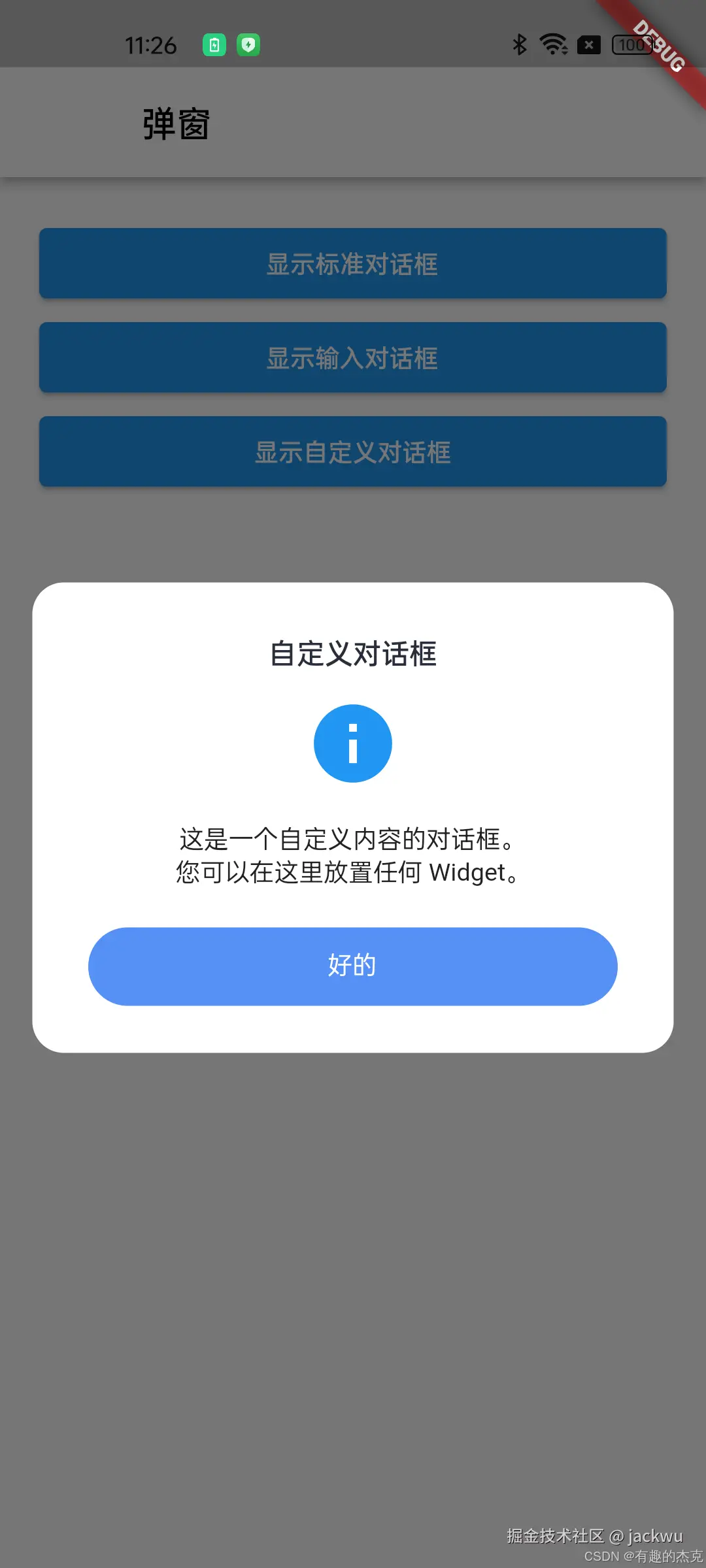Tap the blue circular info icon
This screenshot has width=706, height=1568.
click(x=352, y=742)
